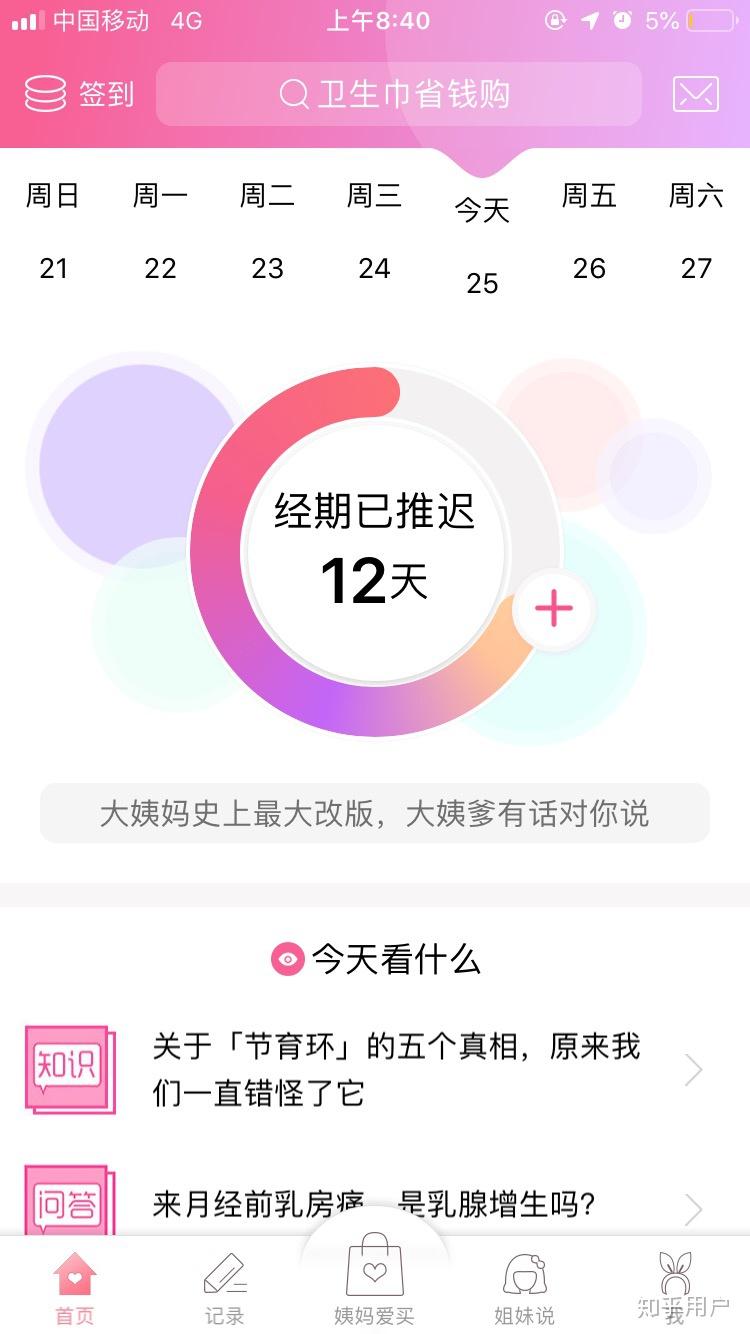Image resolution: width=750 pixels, height=1334 pixels.
Task: Open the 我 profile tab
Action: (675, 1288)
